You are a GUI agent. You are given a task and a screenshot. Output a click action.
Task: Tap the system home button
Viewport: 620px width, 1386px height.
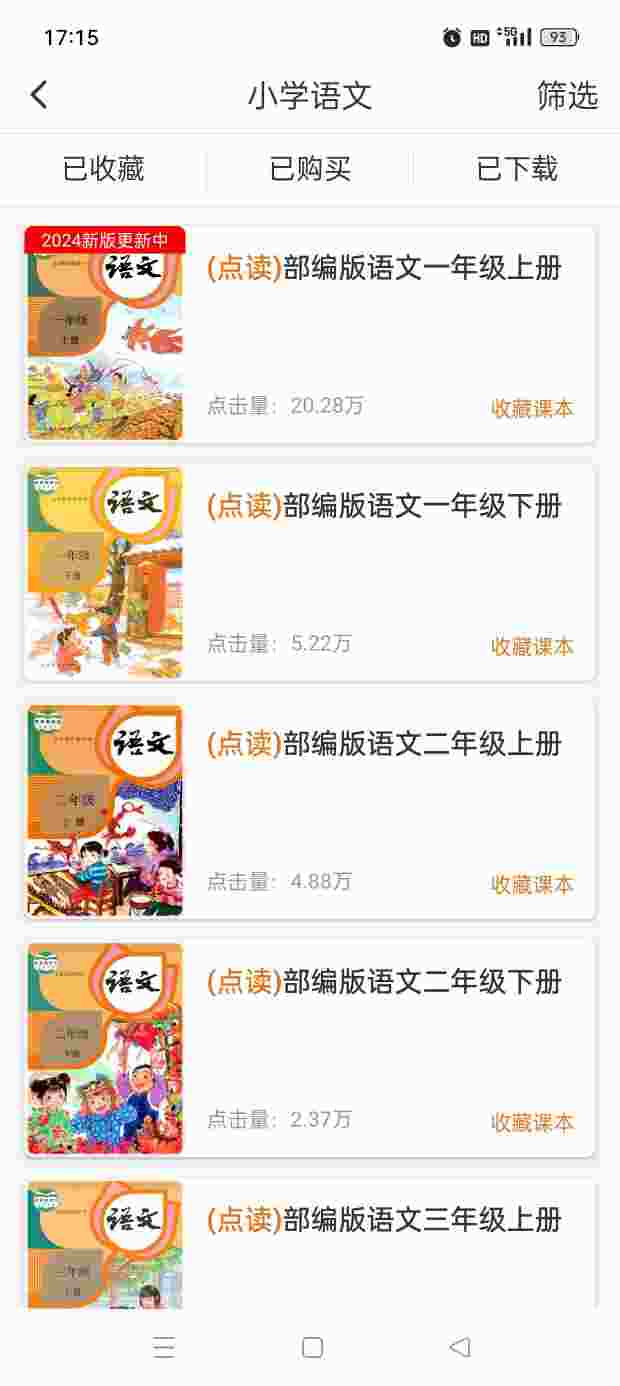click(x=312, y=1347)
